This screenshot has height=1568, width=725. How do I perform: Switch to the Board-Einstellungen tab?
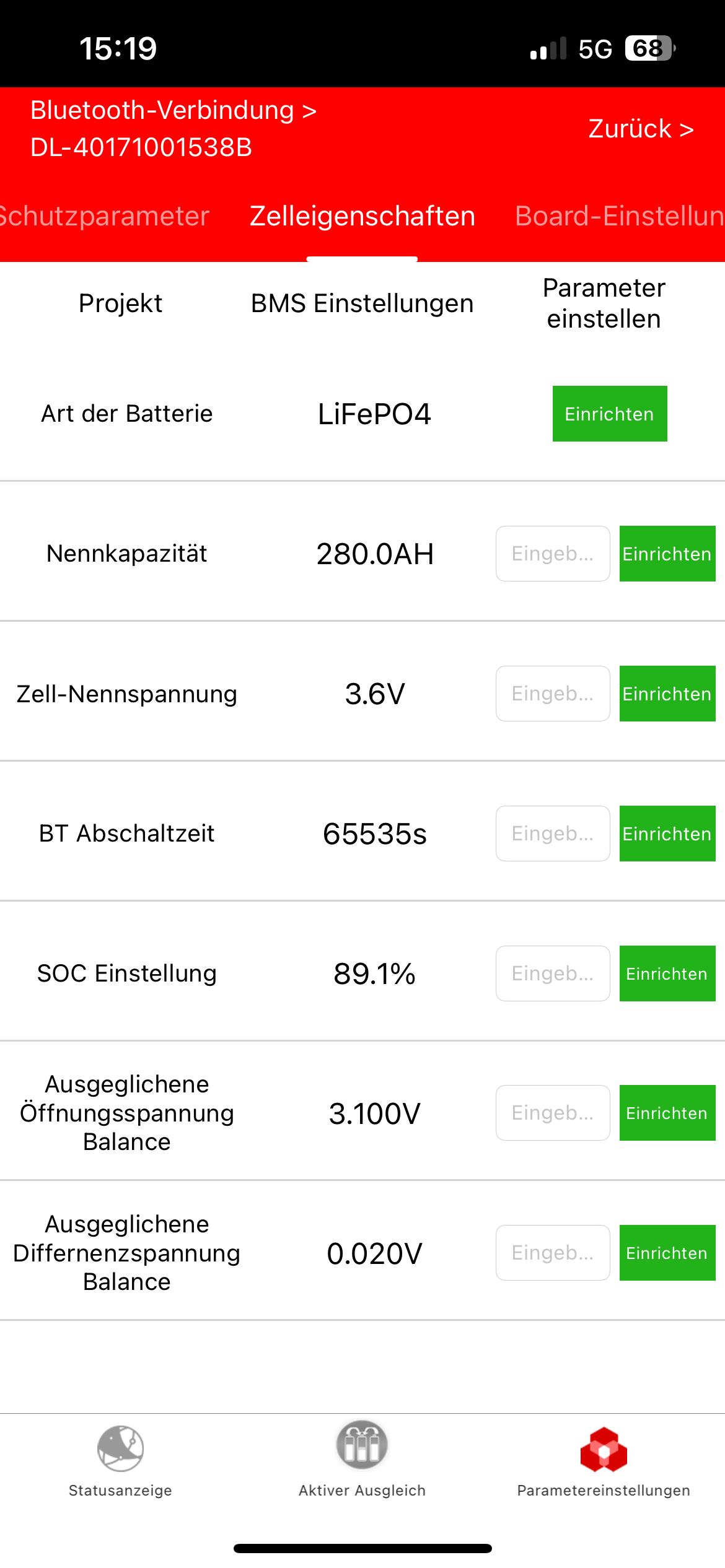coord(620,216)
